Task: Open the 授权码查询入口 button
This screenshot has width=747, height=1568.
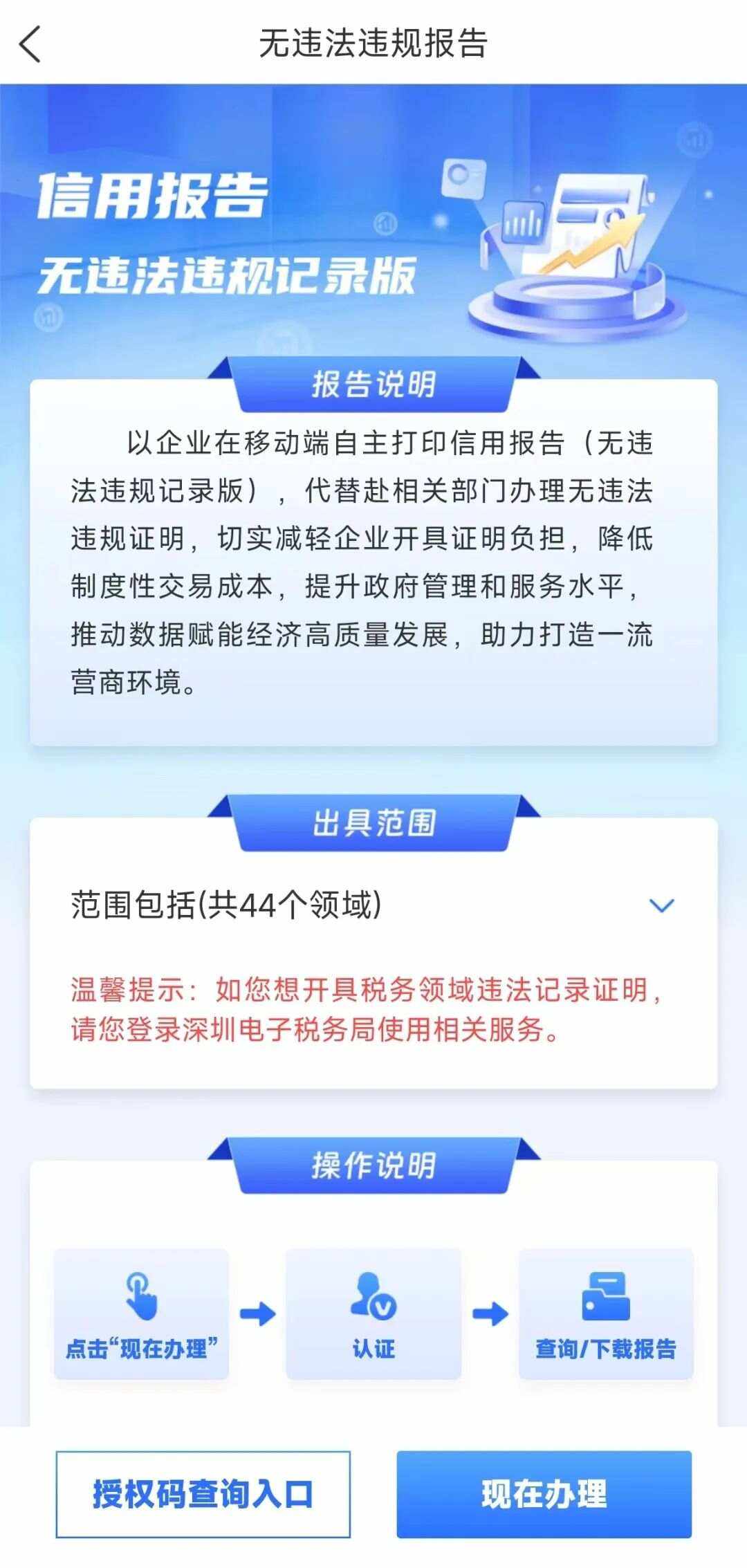Action: tap(203, 1494)
